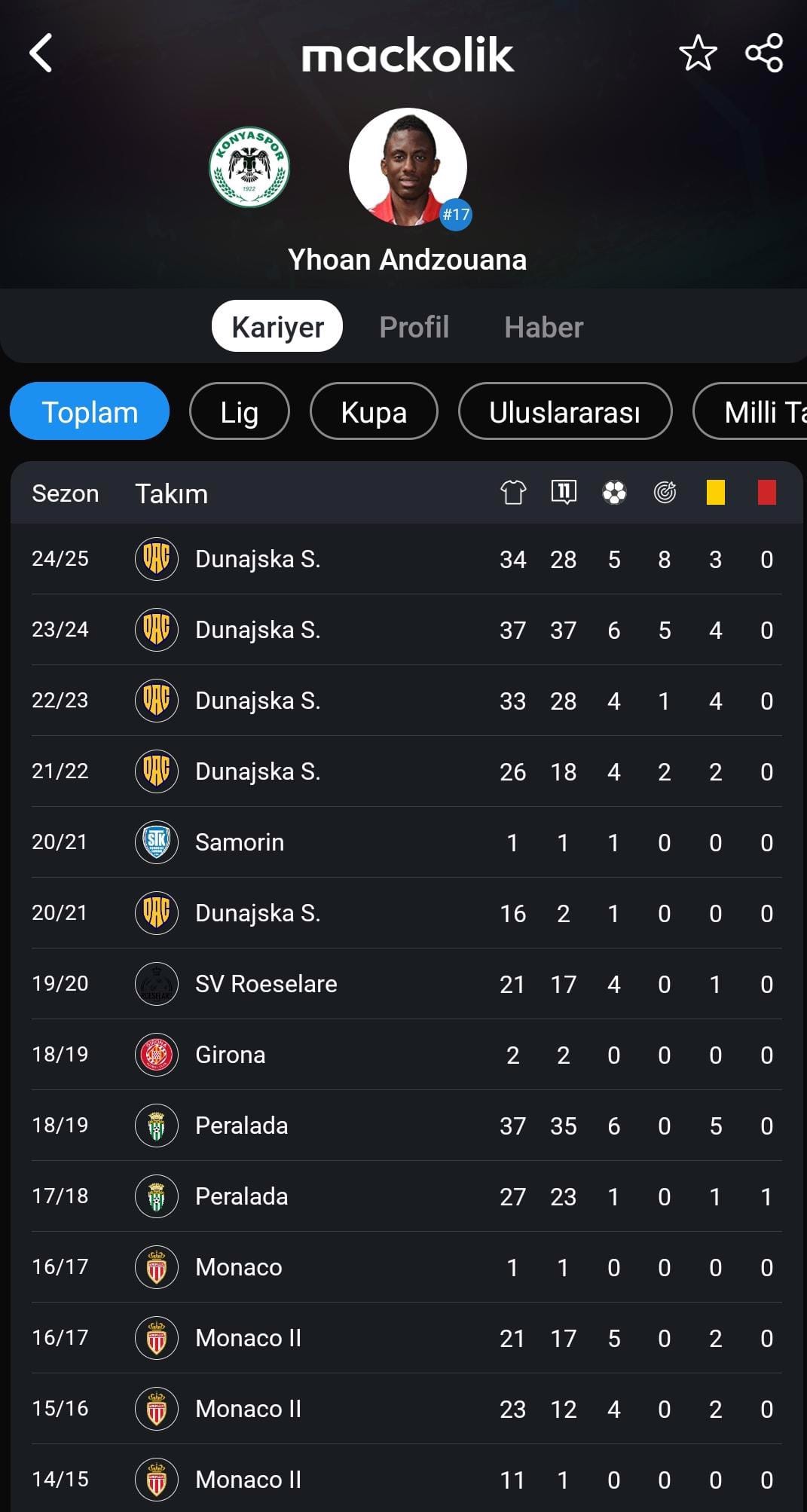807x1512 pixels.
Task: Open the 19/20 SV Roeselare row
Action: click(407, 984)
